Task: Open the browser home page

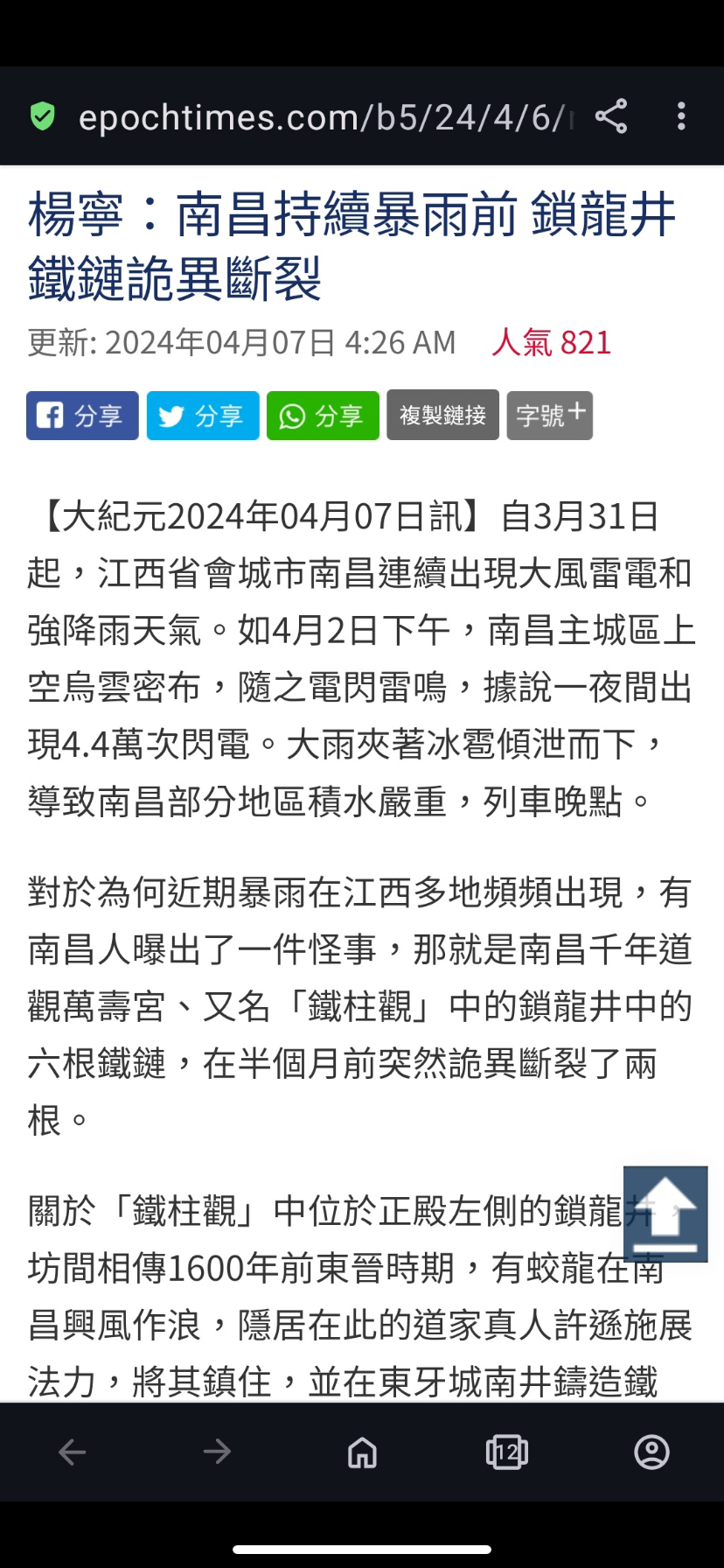Action: tap(362, 1452)
